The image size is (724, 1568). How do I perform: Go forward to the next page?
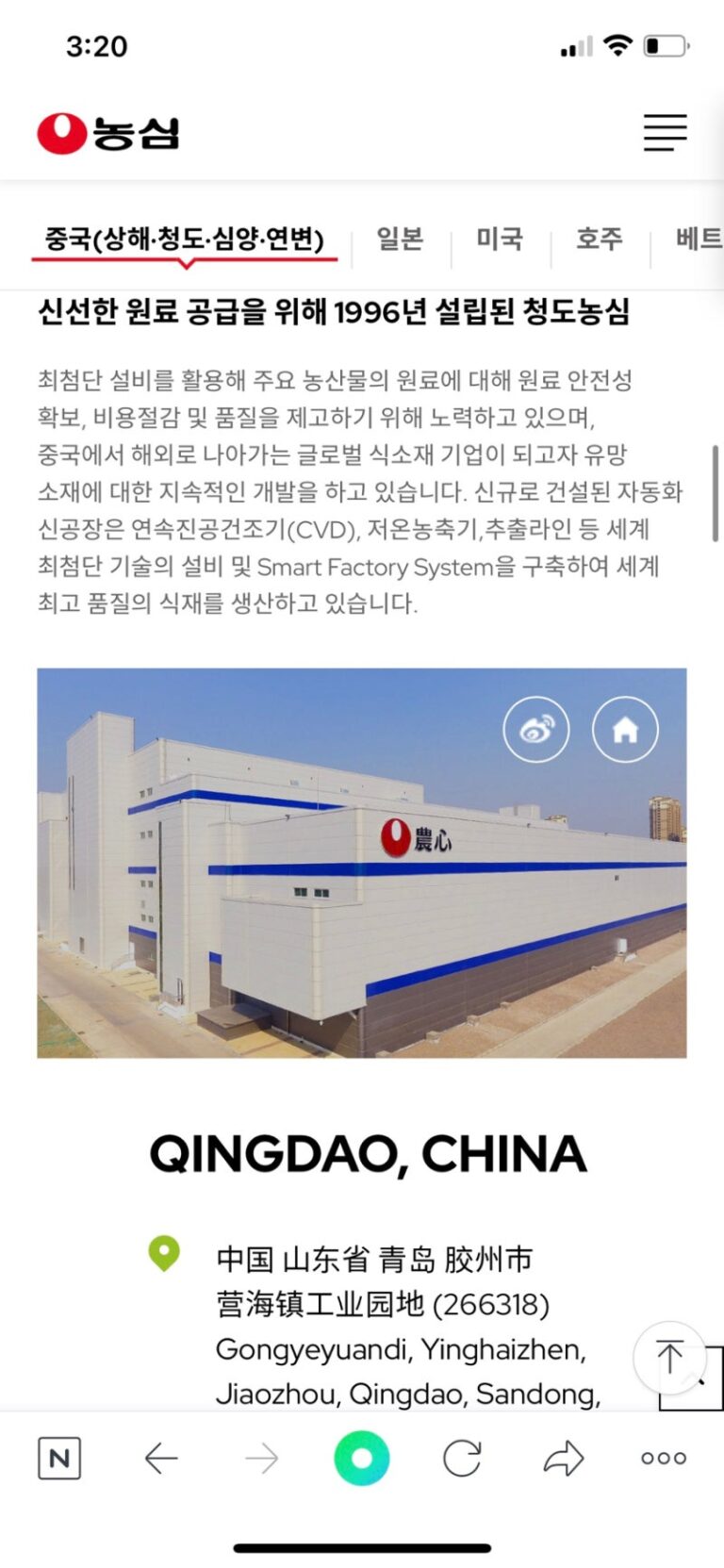(x=261, y=1459)
